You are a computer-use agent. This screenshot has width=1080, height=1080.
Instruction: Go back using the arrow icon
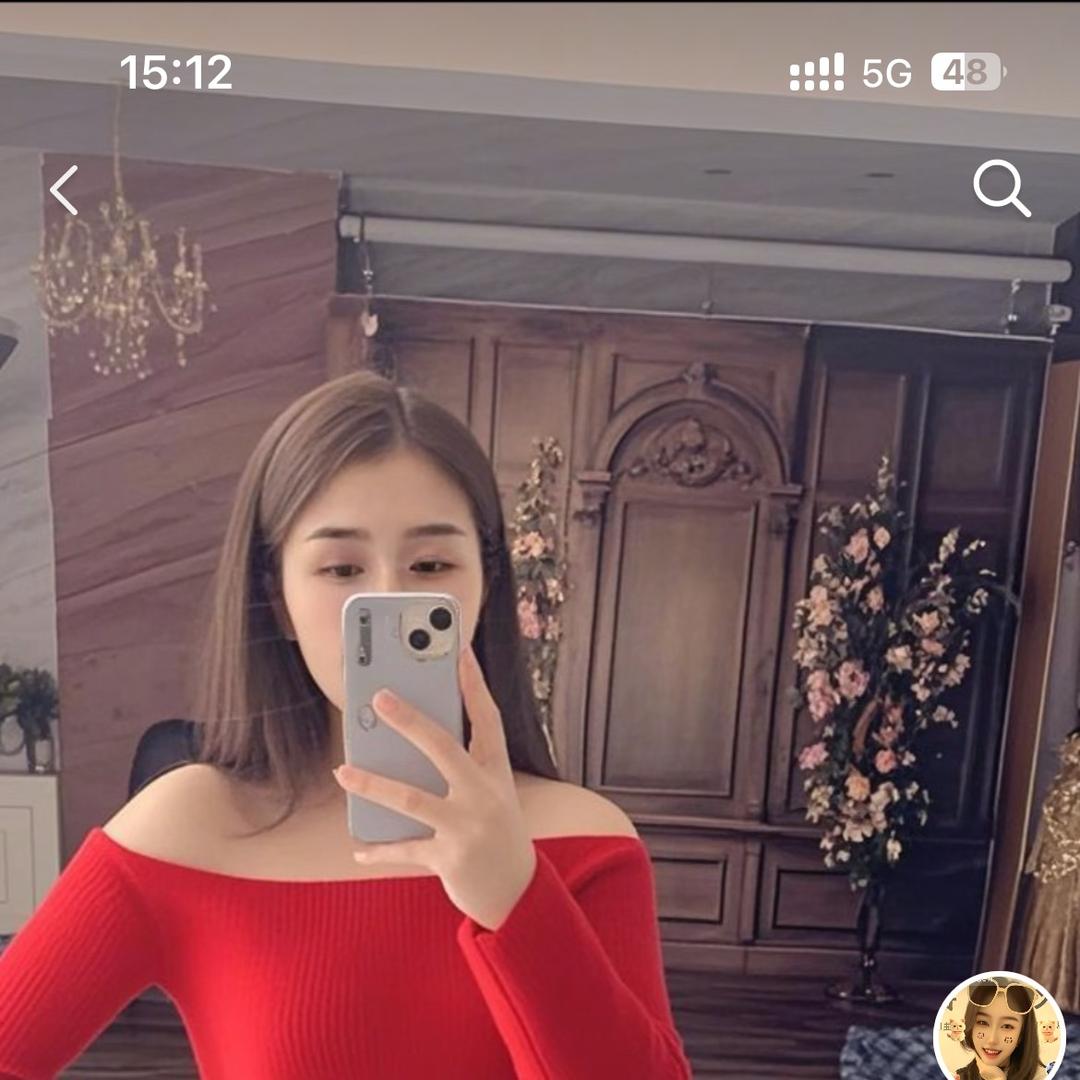click(65, 190)
